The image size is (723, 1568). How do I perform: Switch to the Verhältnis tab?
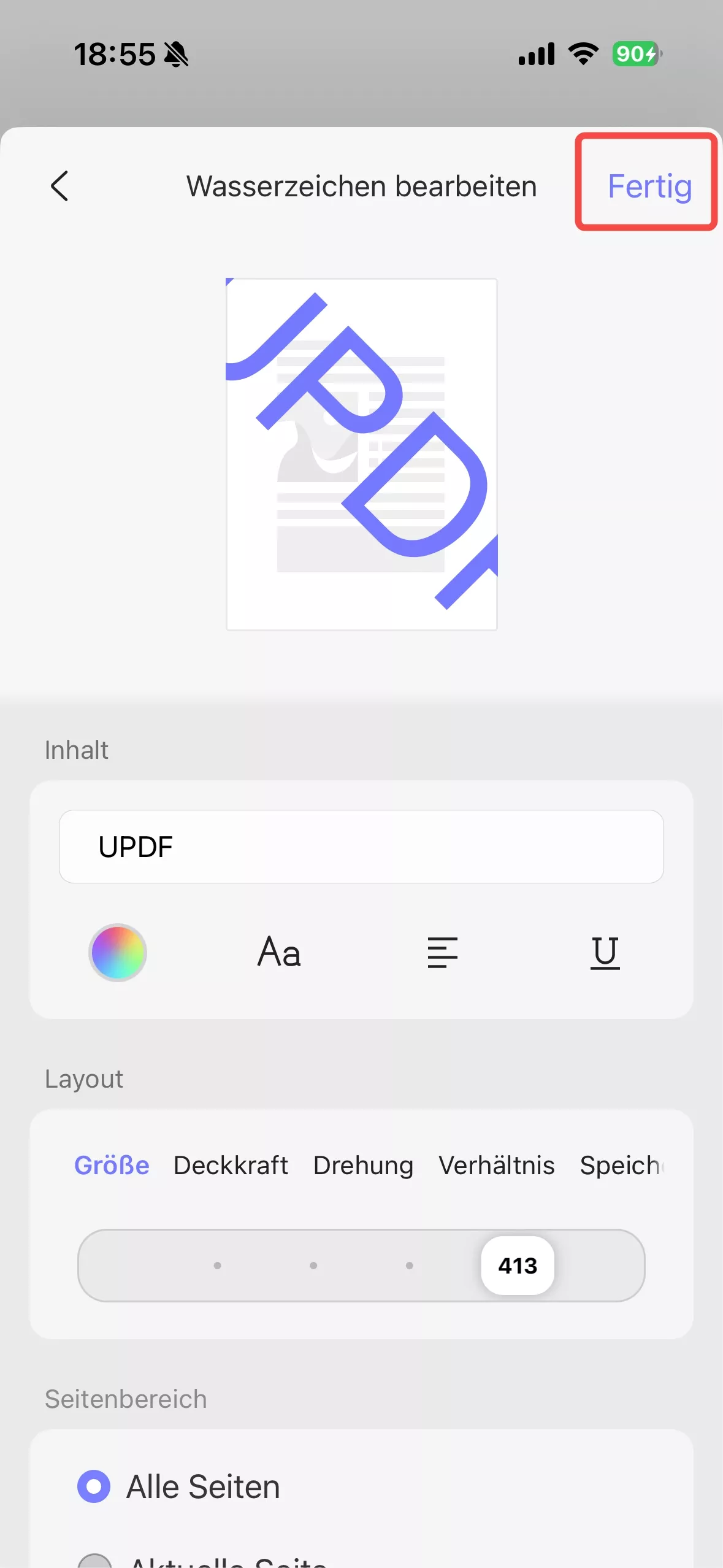pos(496,1165)
